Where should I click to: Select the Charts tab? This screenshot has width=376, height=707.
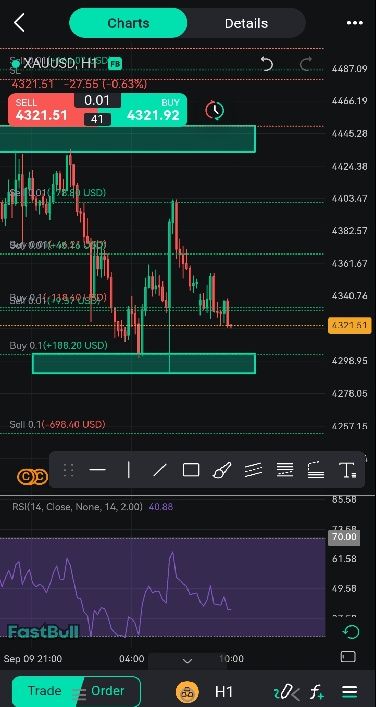[x=128, y=23]
